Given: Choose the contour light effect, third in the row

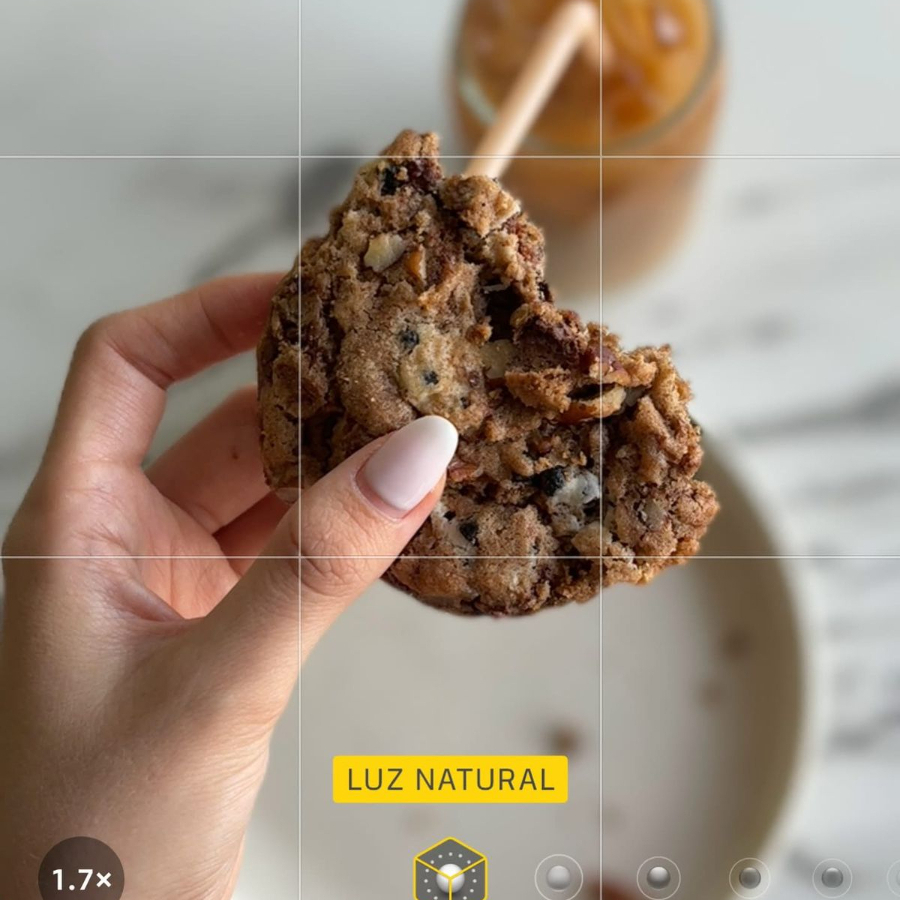Looking at the screenshot, I should (x=658, y=878).
